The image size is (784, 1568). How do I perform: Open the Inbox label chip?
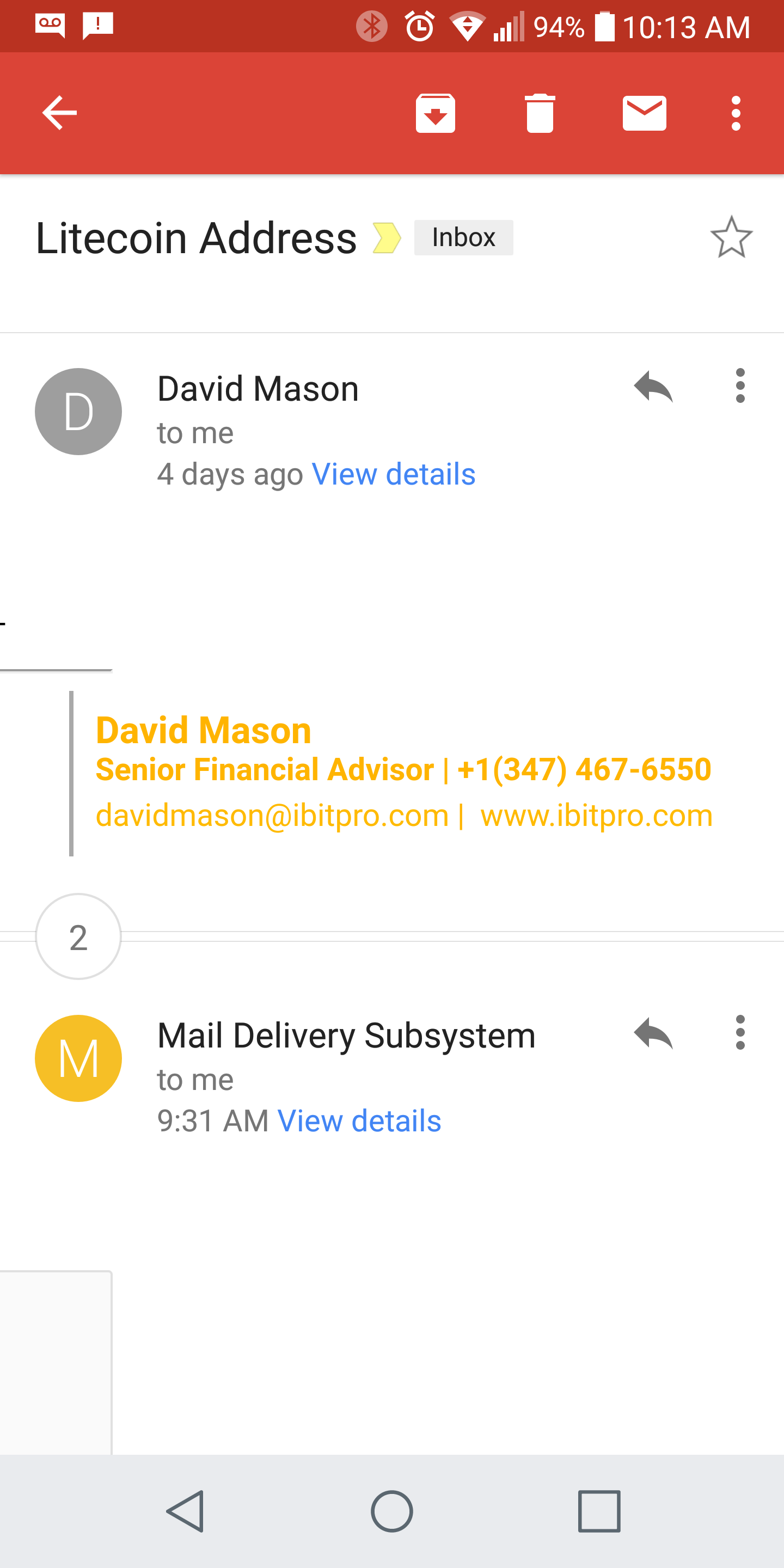(463, 237)
